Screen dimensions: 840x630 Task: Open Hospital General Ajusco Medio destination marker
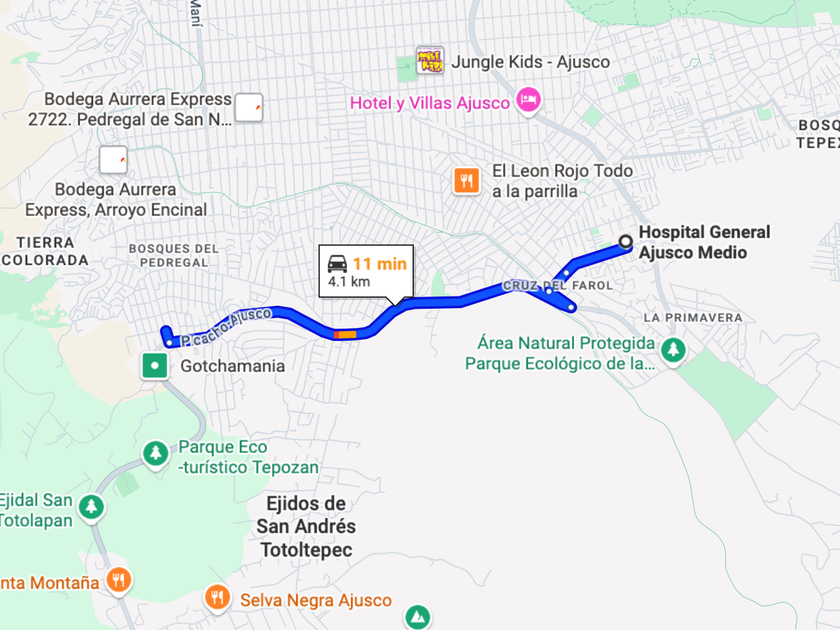point(625,242)
